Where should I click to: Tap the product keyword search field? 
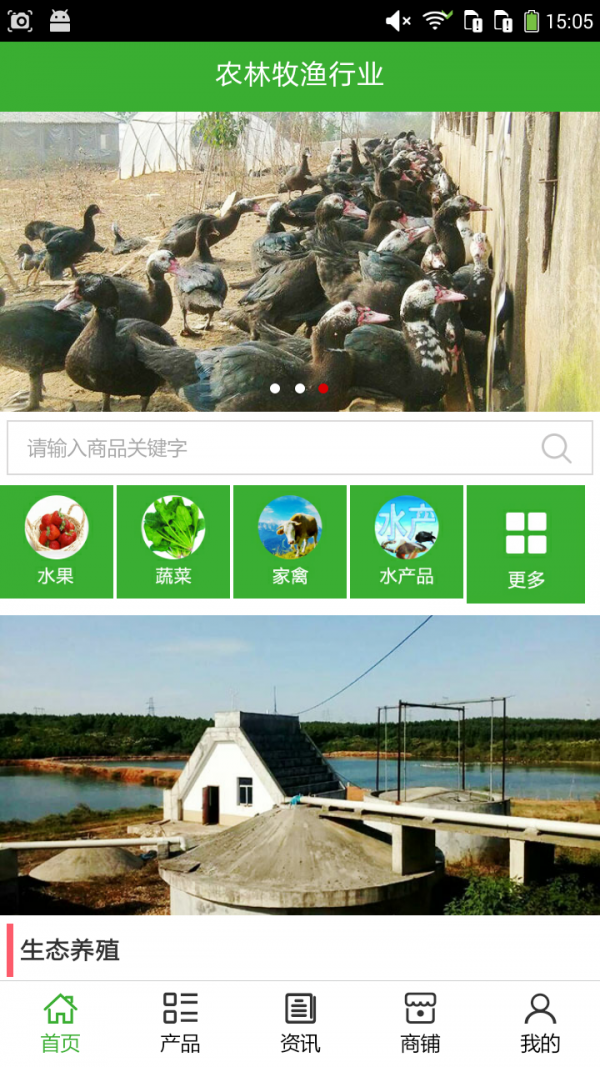pyautogui.click(x=270, y=448)
